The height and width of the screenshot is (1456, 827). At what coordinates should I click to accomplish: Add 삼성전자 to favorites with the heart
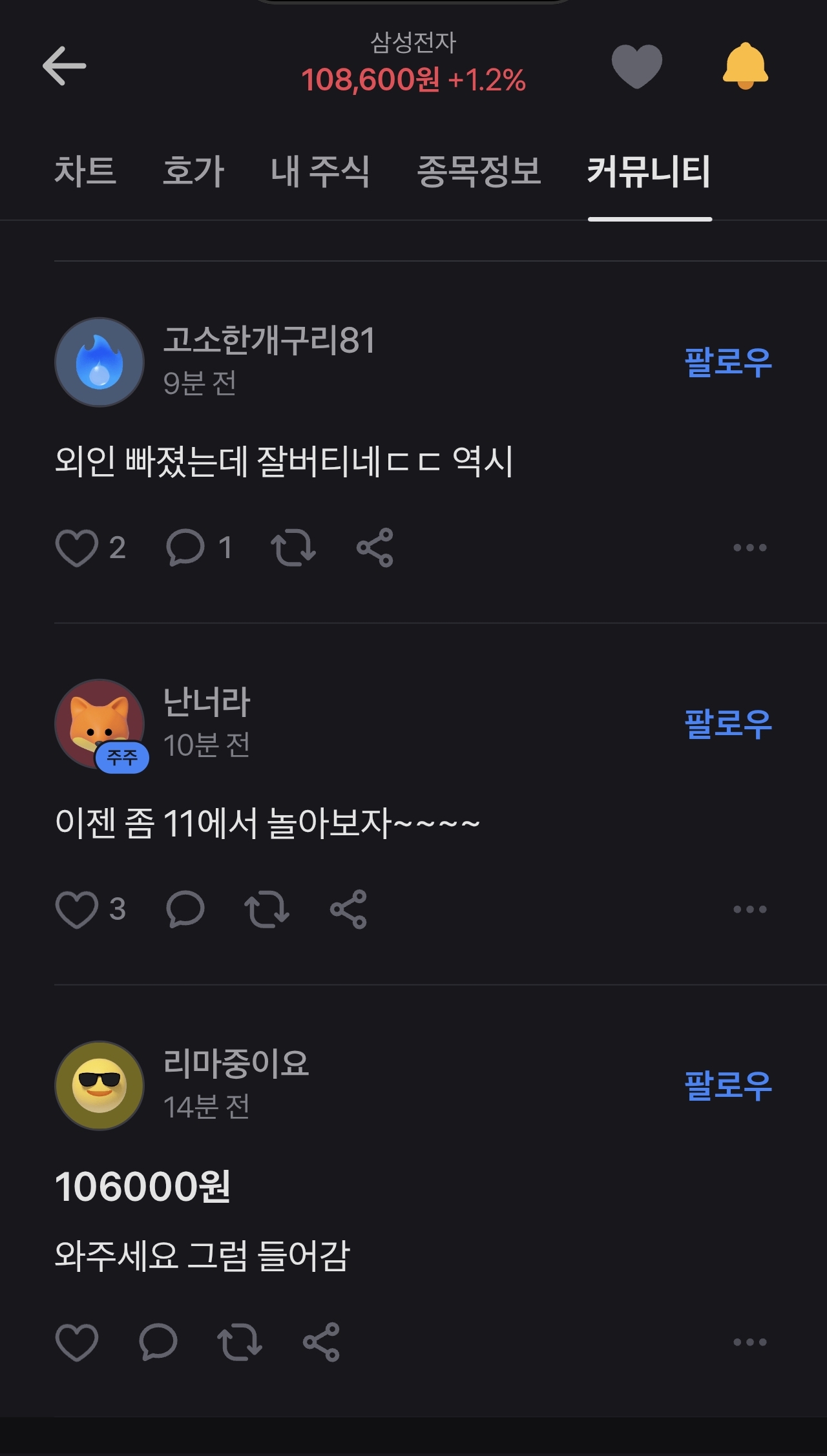(636, 66)
